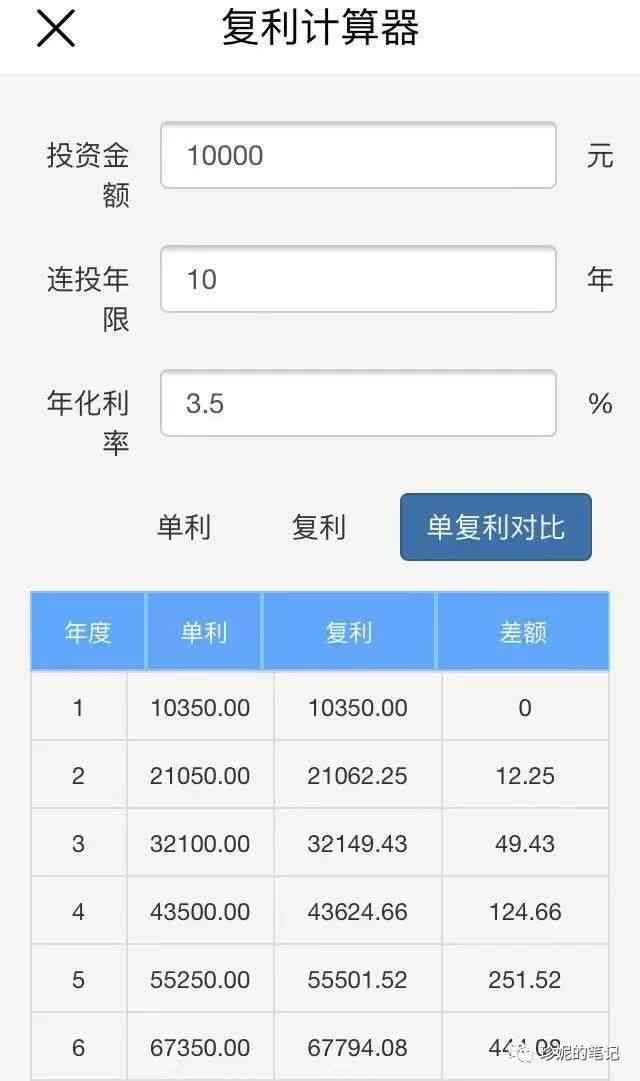Screen dimensions: 640x1081
Task: Switch to 复利 calculation
Action: tap(319, 527)
